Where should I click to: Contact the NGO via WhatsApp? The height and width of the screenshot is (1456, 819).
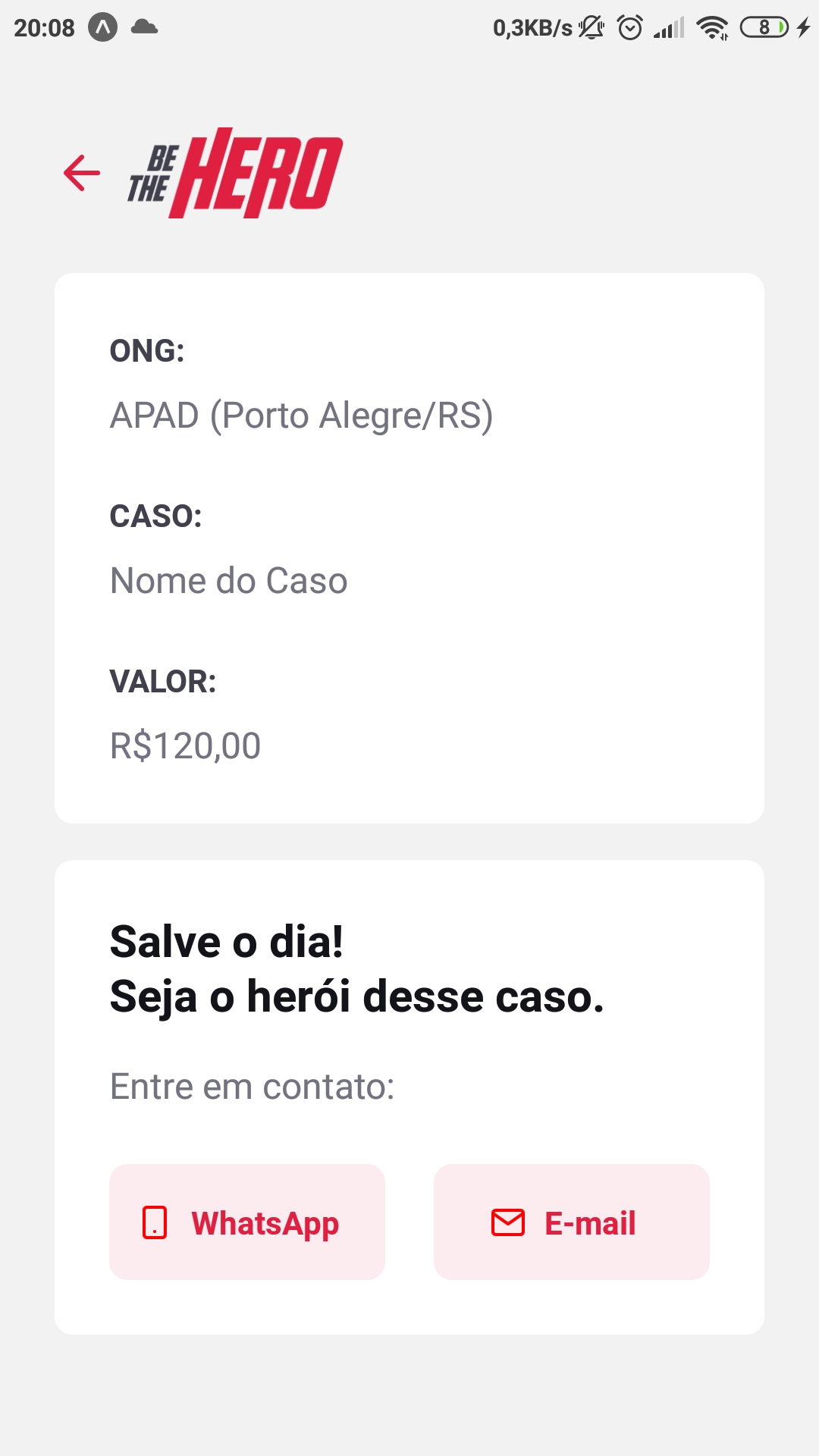[247, 1222]
